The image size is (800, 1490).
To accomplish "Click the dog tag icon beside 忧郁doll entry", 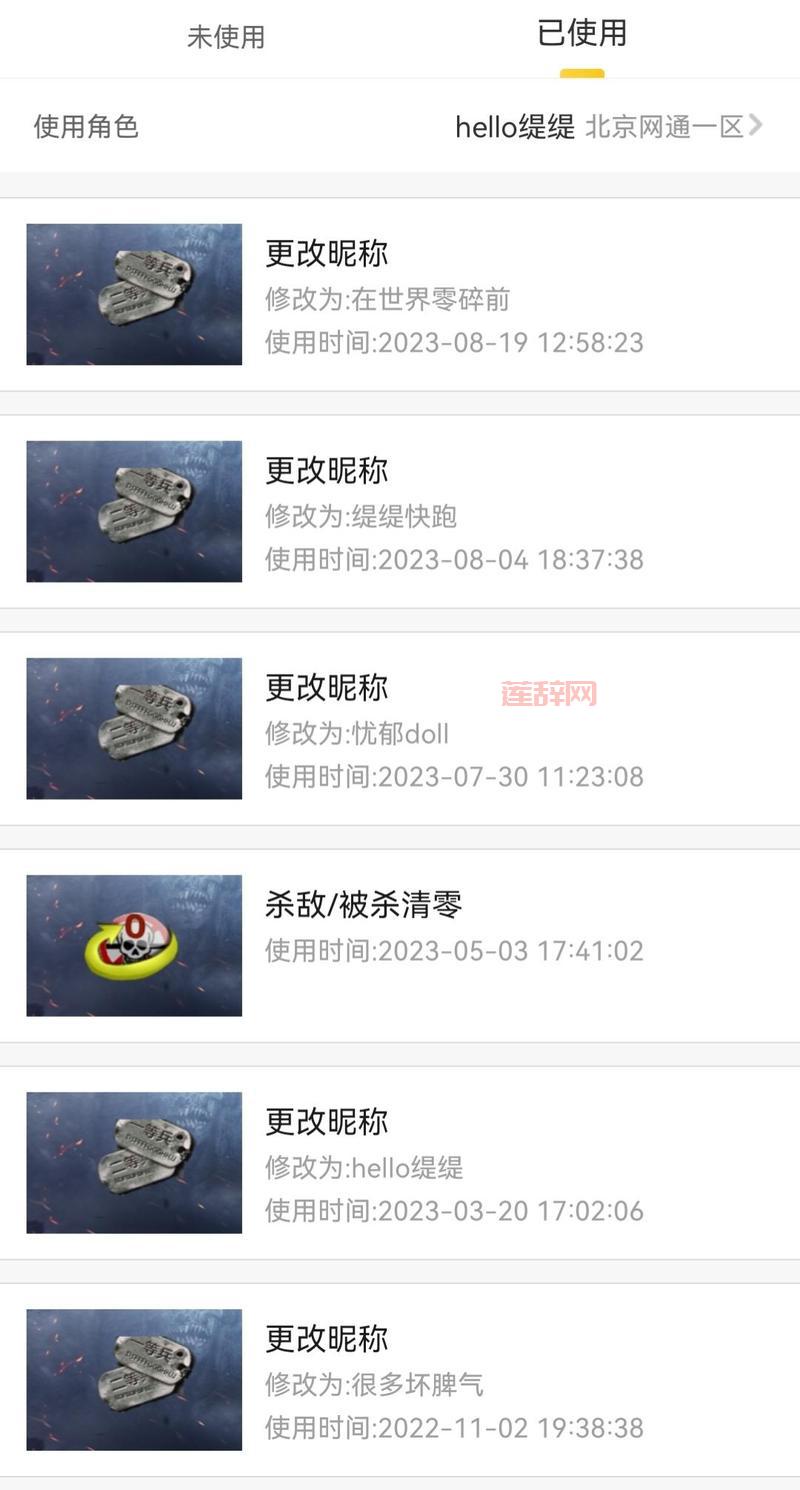I will point(134,728).
